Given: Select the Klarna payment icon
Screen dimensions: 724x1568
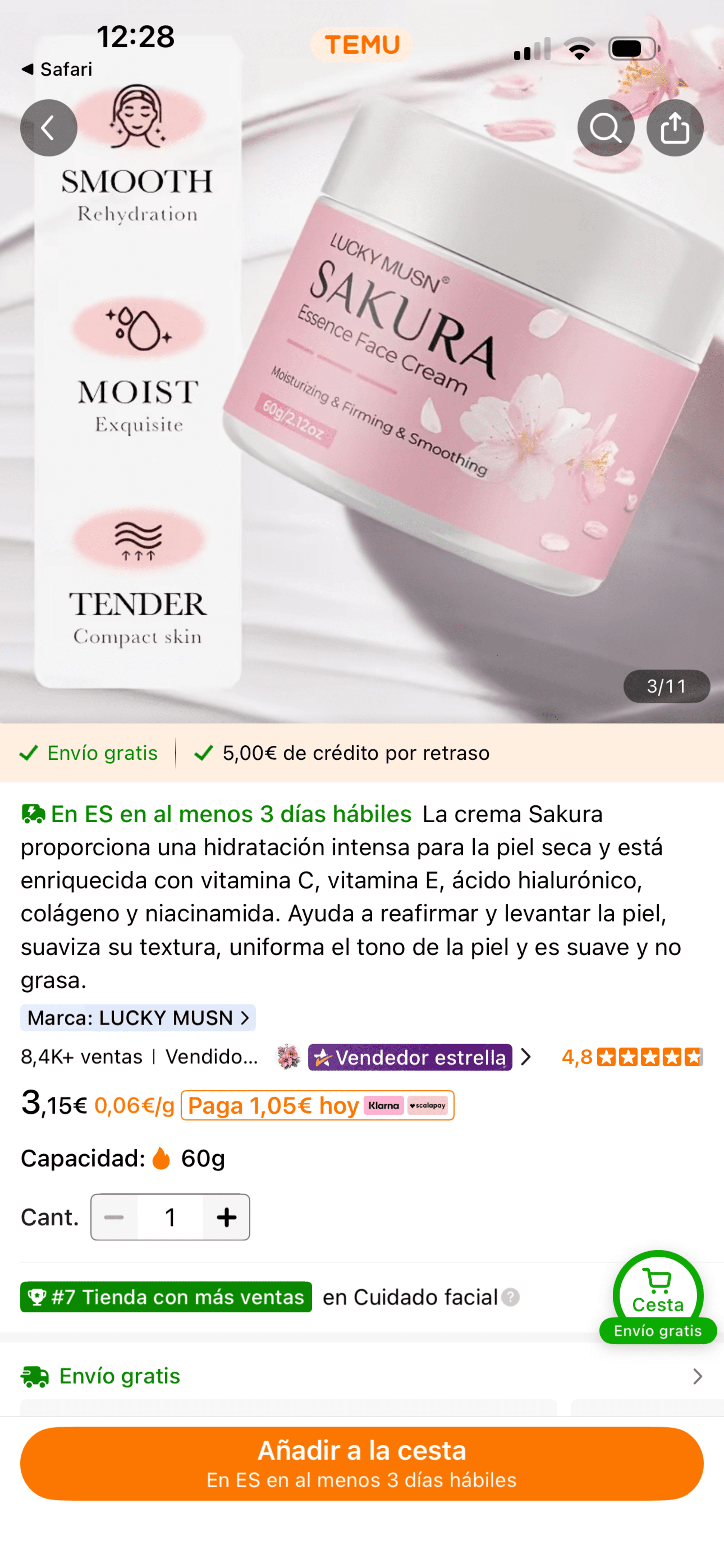Looking at the screenshot, I should point(384,1105).
